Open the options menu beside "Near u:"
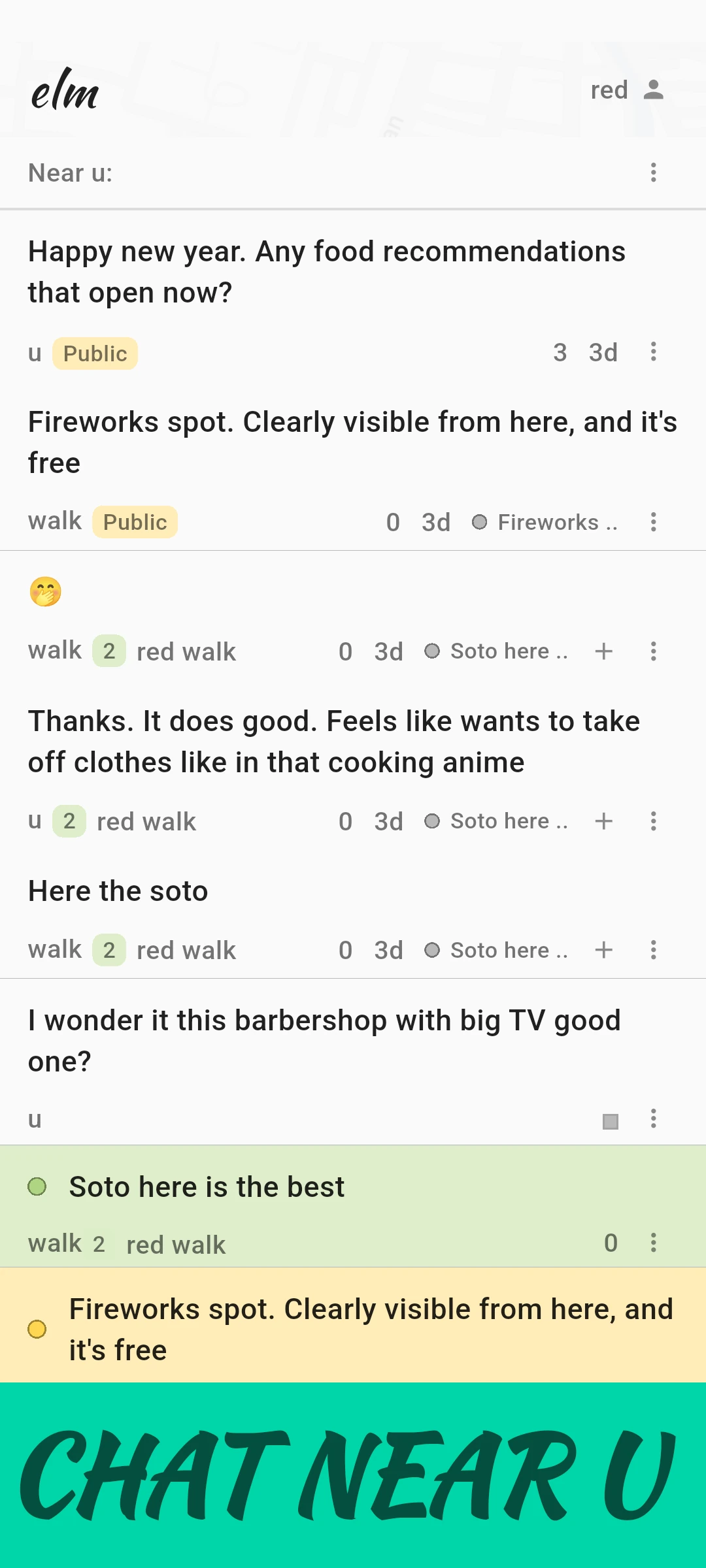Screen dimensions: 706x1568 point(652,172)
